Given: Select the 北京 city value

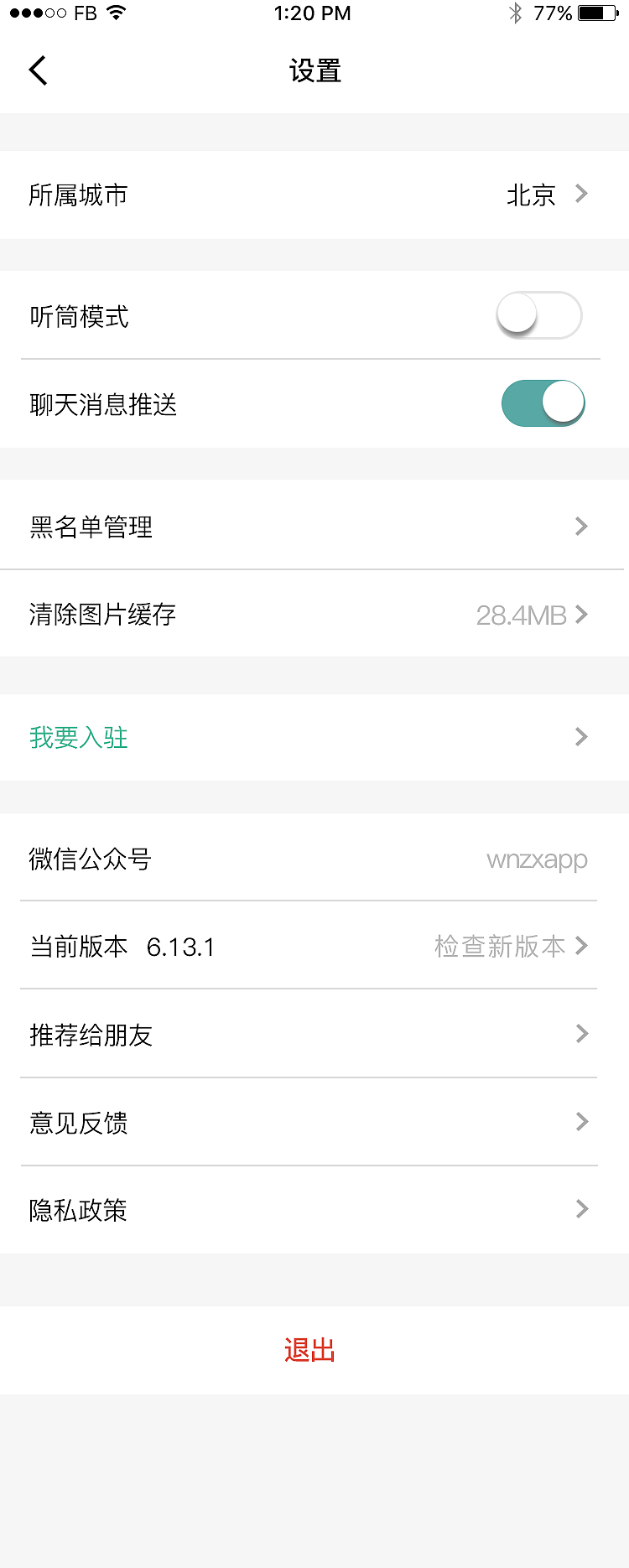Looking at the screenshot, I should [530, 194].
